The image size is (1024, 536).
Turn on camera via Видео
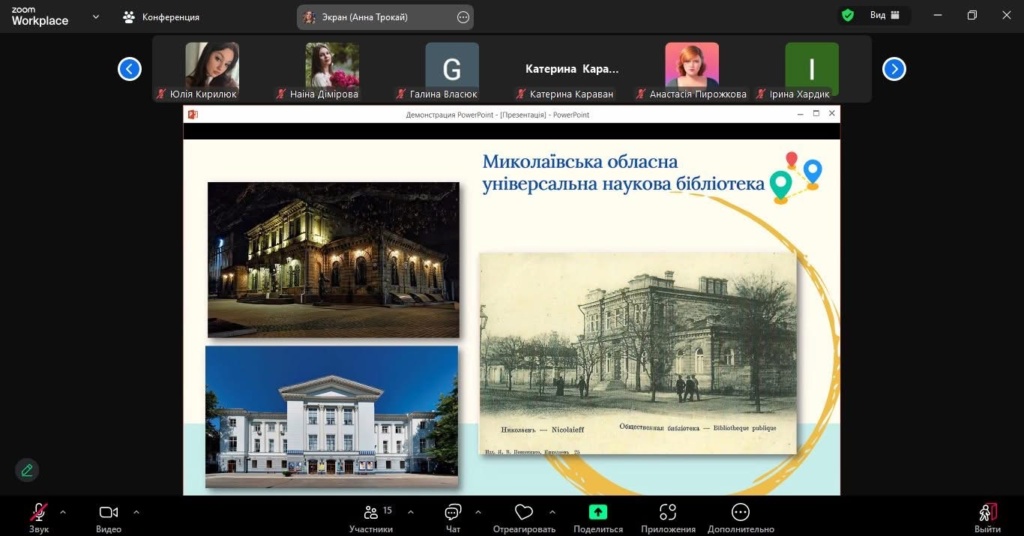(x=108, y=516)
